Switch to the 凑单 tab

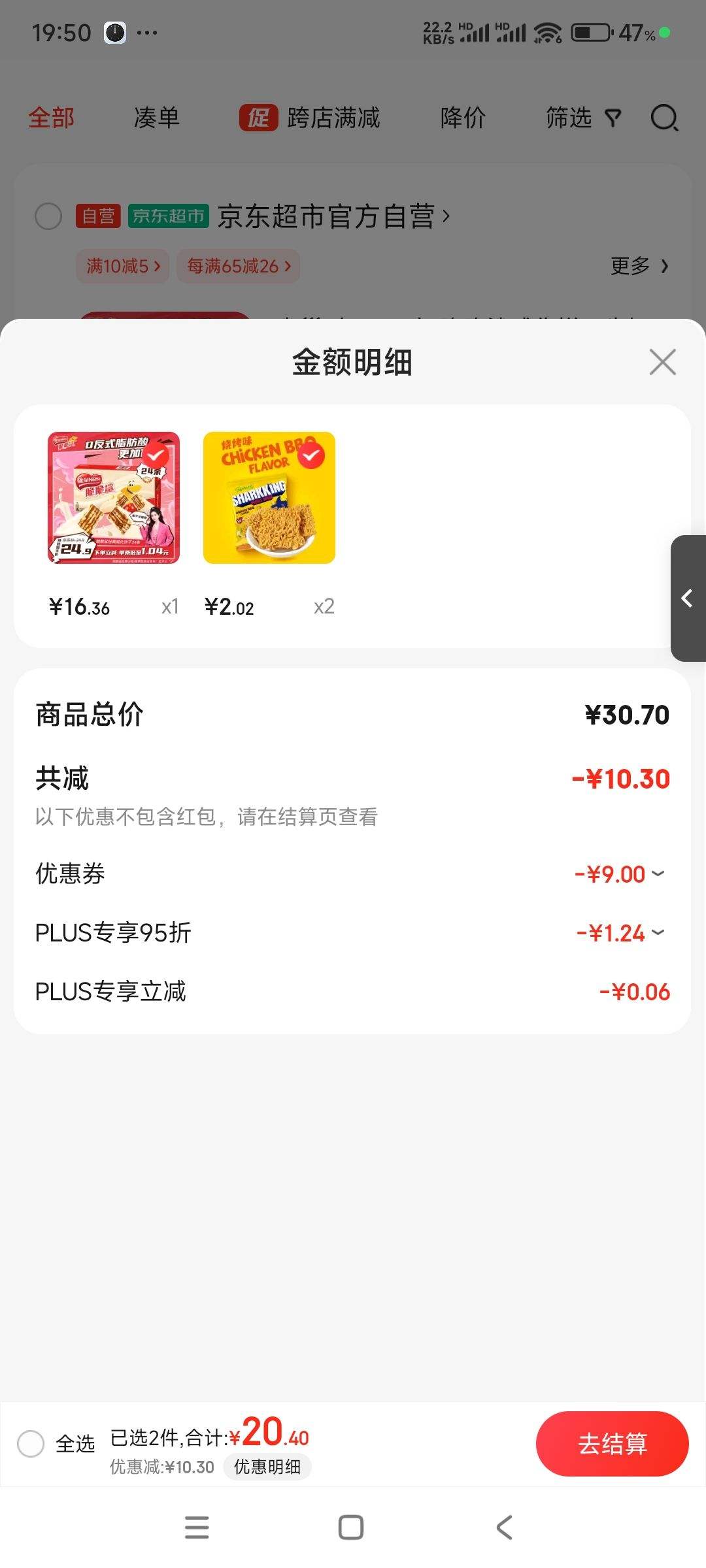pyautogui.click(x=156, y=118)
